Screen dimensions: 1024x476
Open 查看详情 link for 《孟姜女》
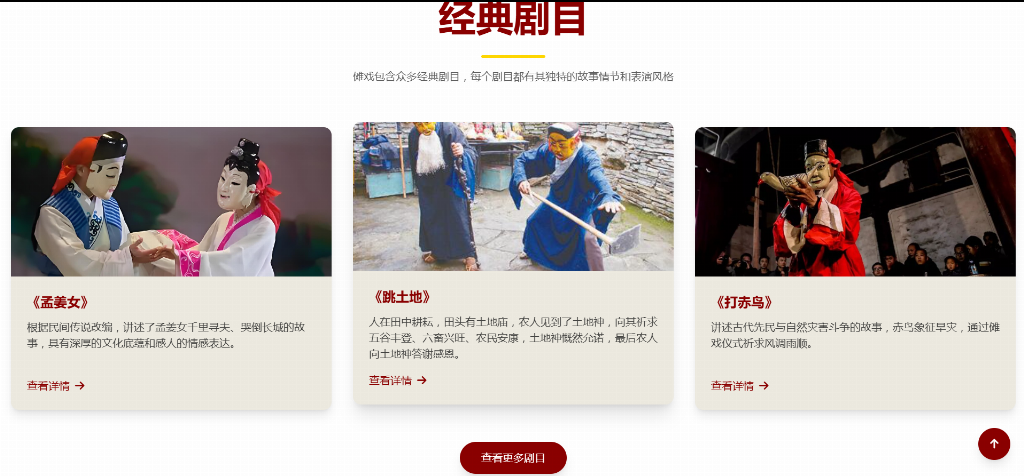coord(55,385)
